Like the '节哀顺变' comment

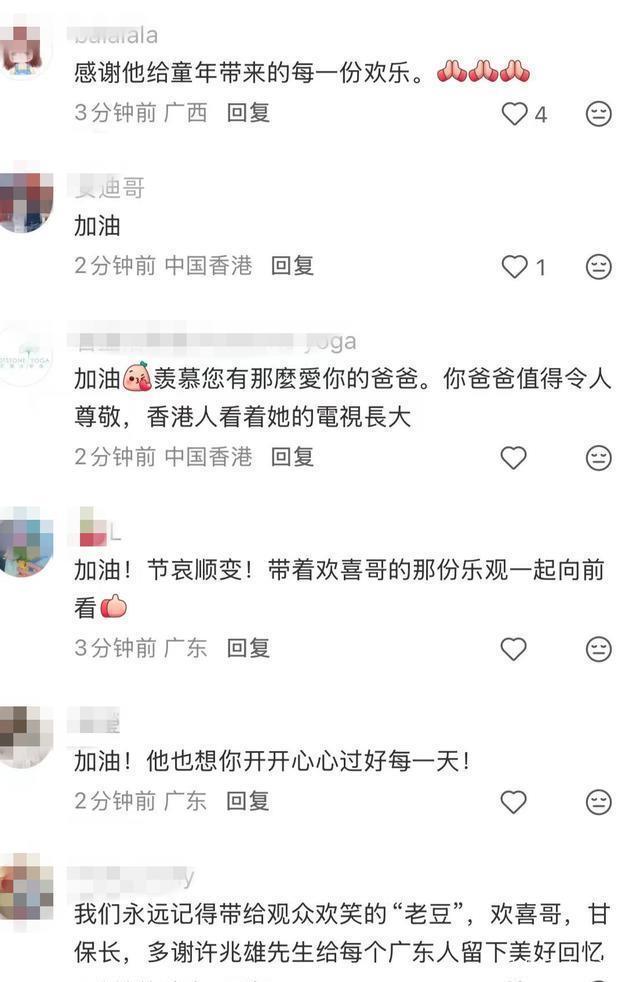coord(513,649)
